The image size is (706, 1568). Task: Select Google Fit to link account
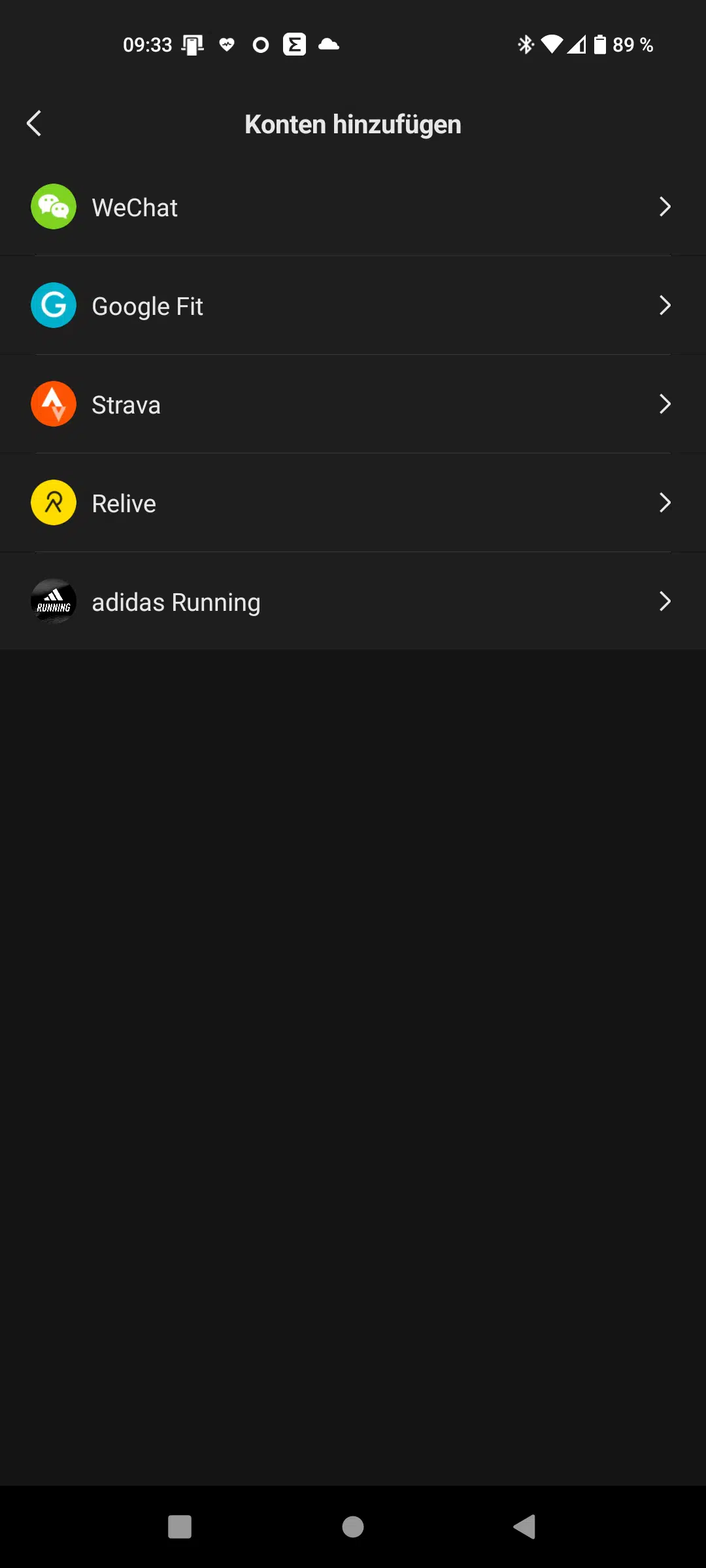tap(353, 306)
